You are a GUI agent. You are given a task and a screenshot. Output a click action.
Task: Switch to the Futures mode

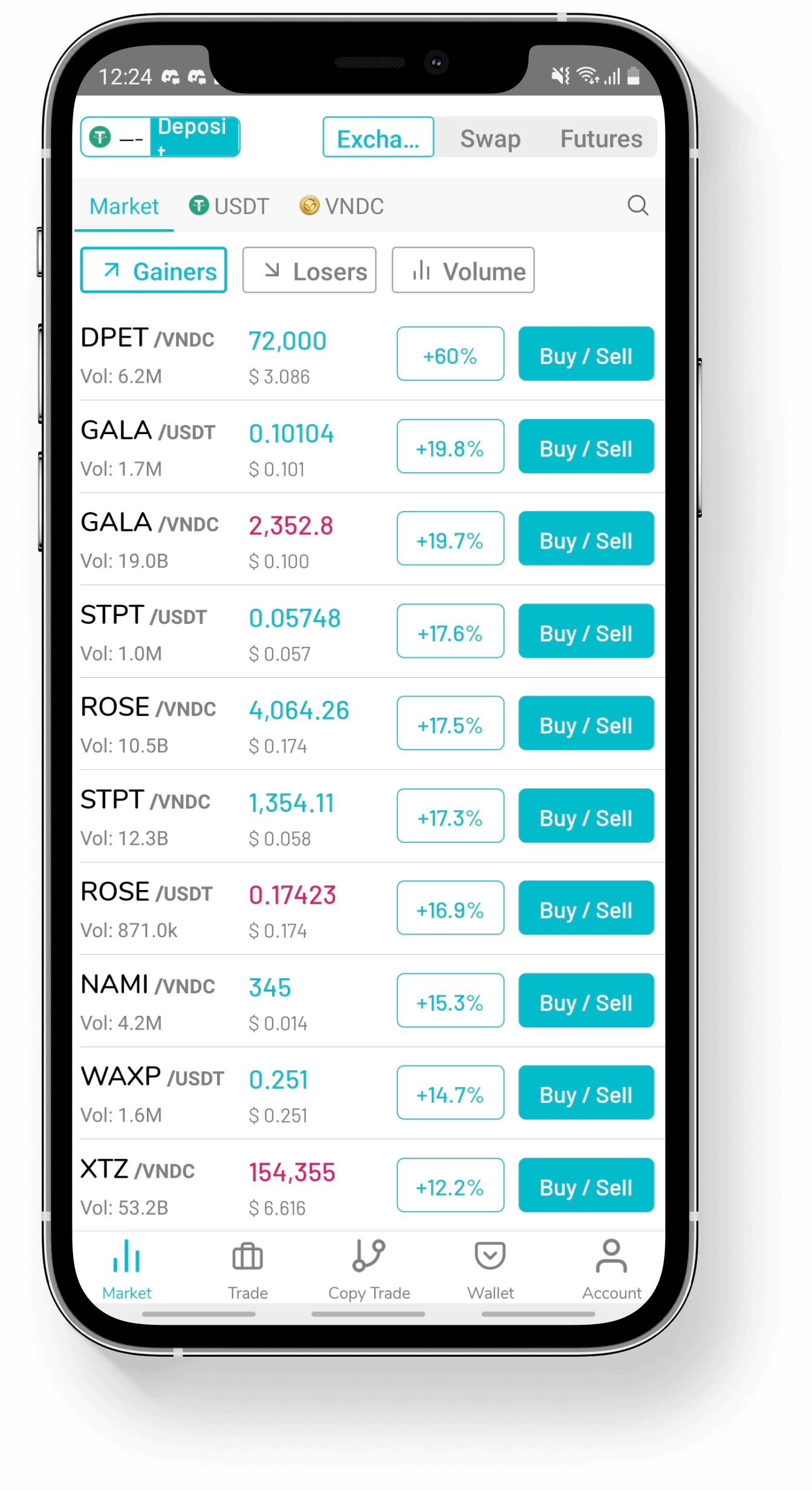601,138
